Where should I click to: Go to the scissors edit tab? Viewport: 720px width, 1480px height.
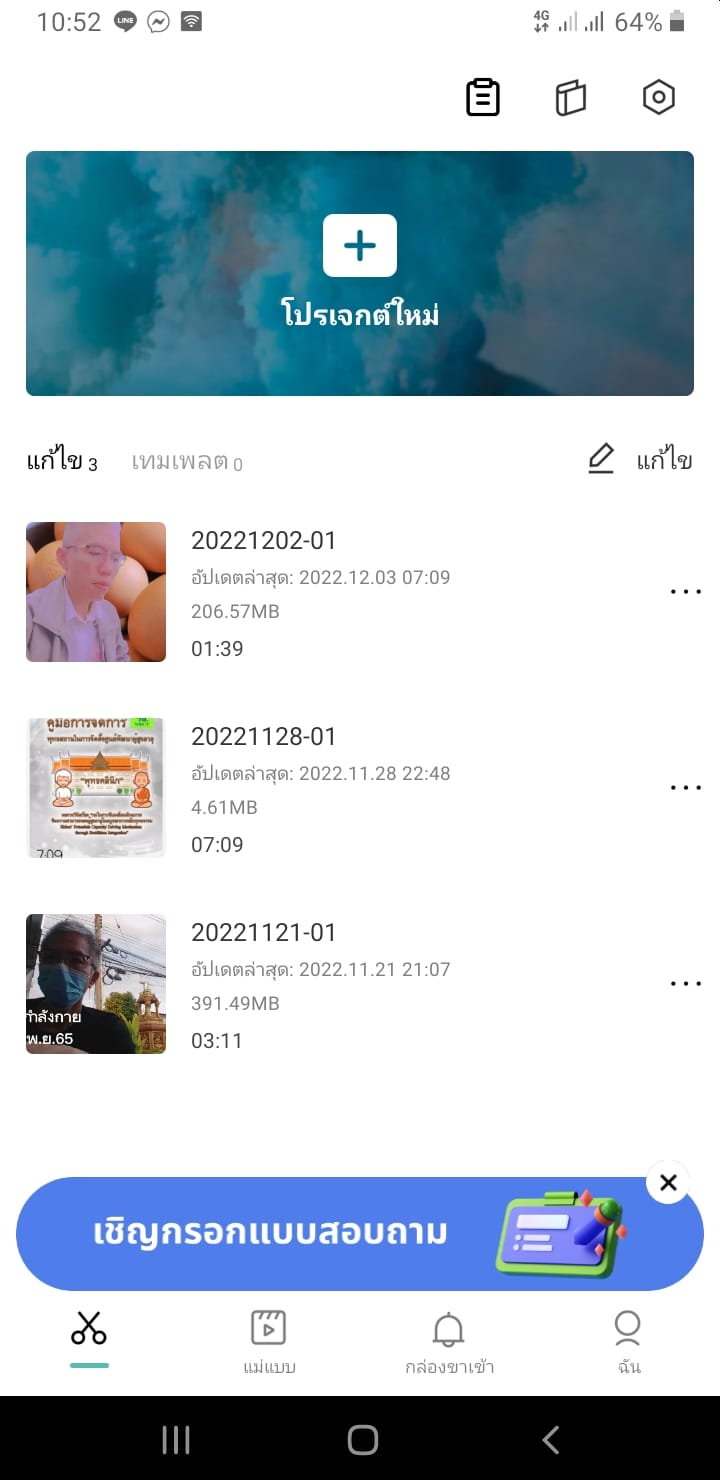(89, 1330)
